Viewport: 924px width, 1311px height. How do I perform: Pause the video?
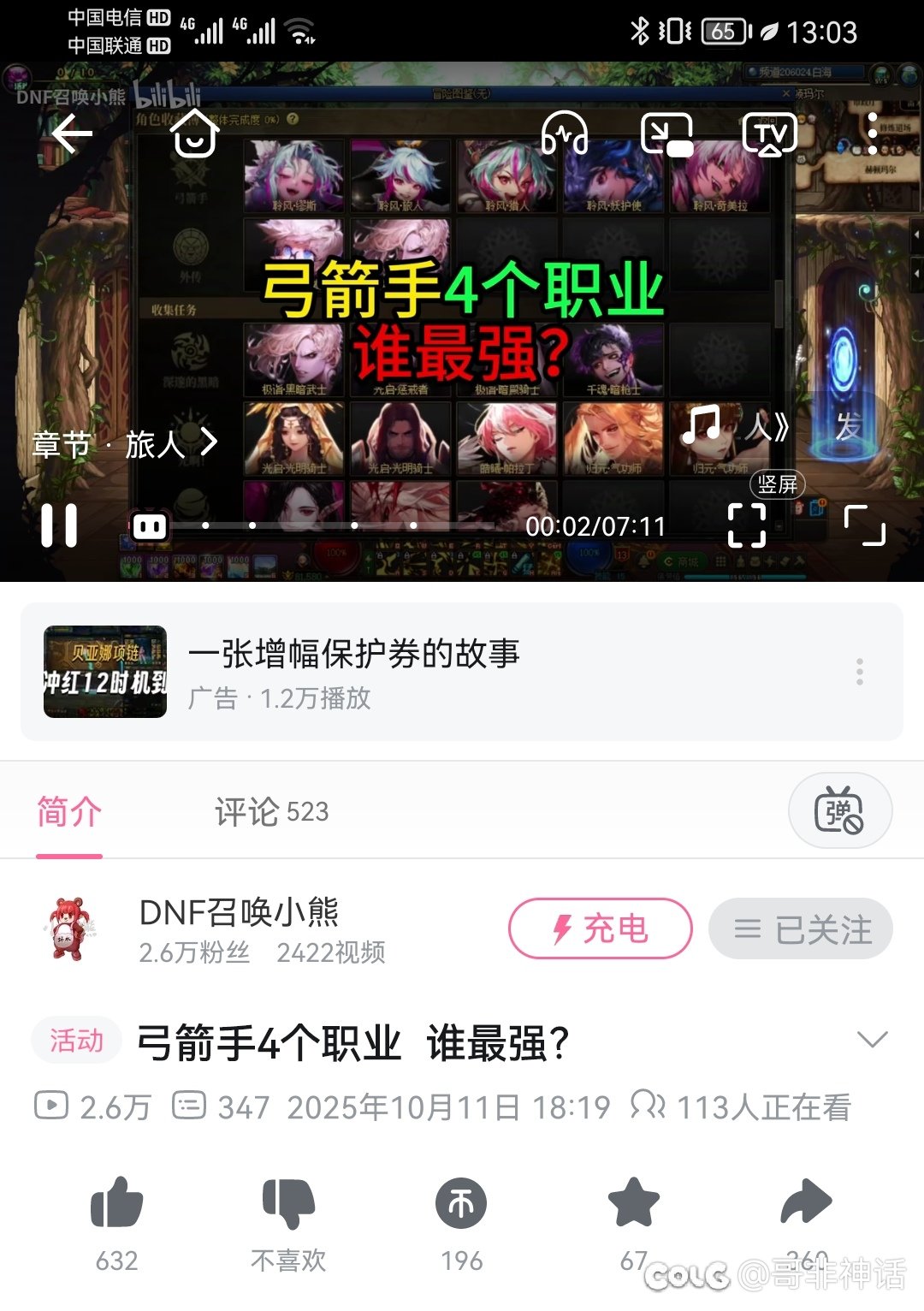[59, 525]
